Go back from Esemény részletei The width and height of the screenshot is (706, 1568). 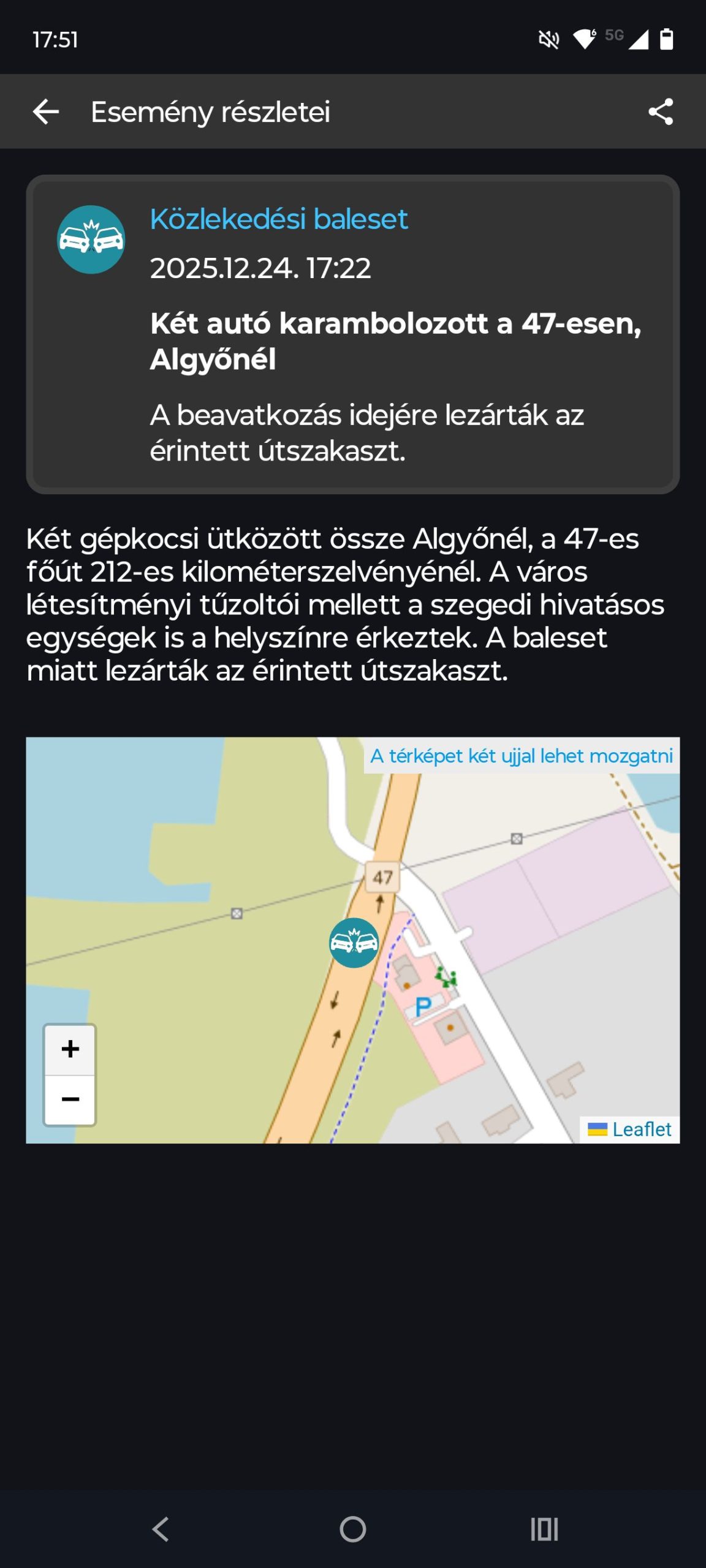tap(46, 112)
